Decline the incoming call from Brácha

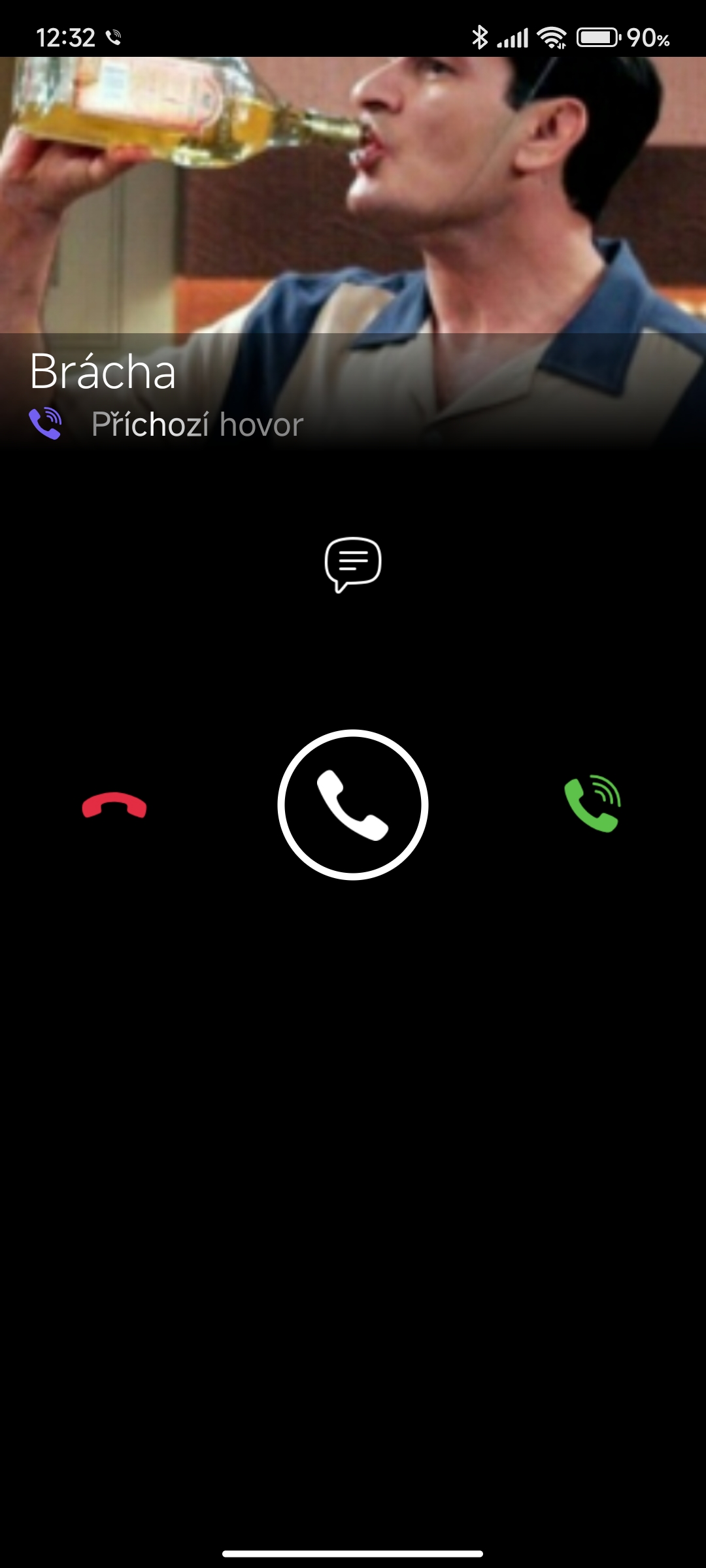pos(114,805)
